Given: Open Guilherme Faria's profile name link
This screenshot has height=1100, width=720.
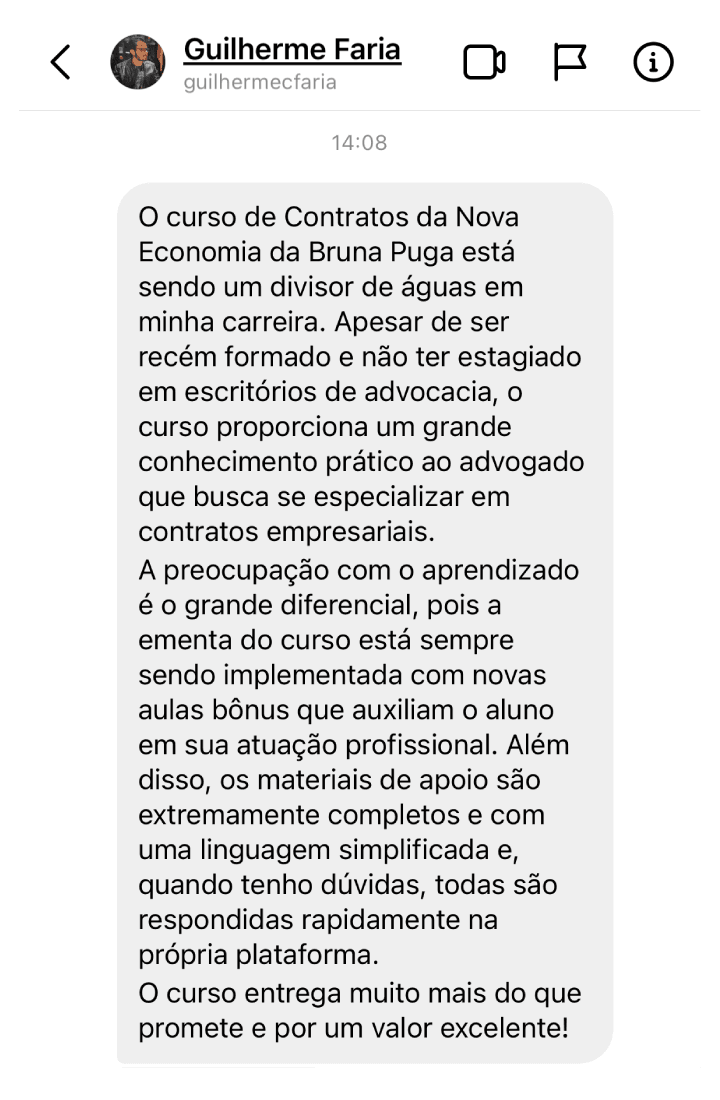Looking at the screenshot, I should coord(292,50).
